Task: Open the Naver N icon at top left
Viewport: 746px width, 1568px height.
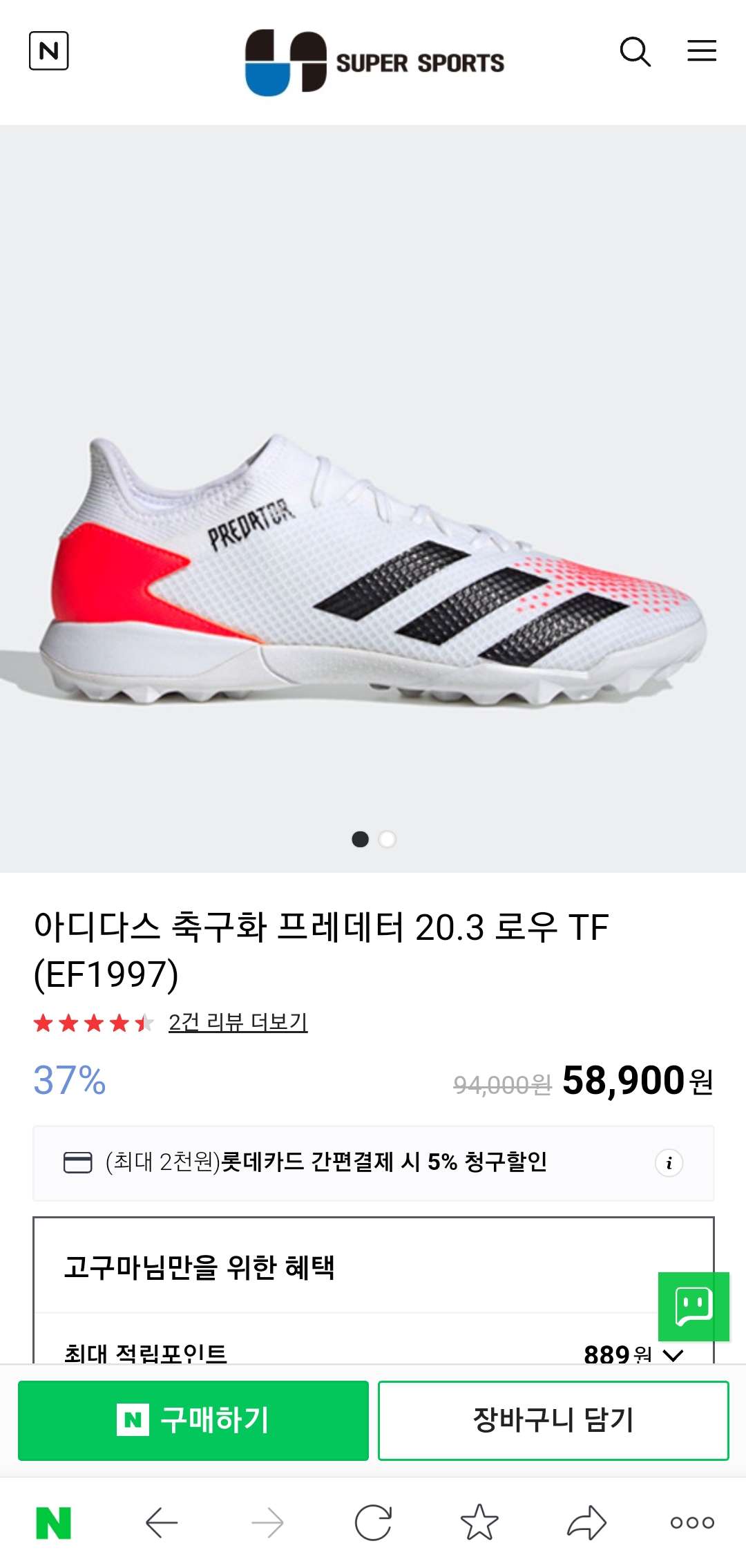Action: pyautogui.click(x=48, y=50)
